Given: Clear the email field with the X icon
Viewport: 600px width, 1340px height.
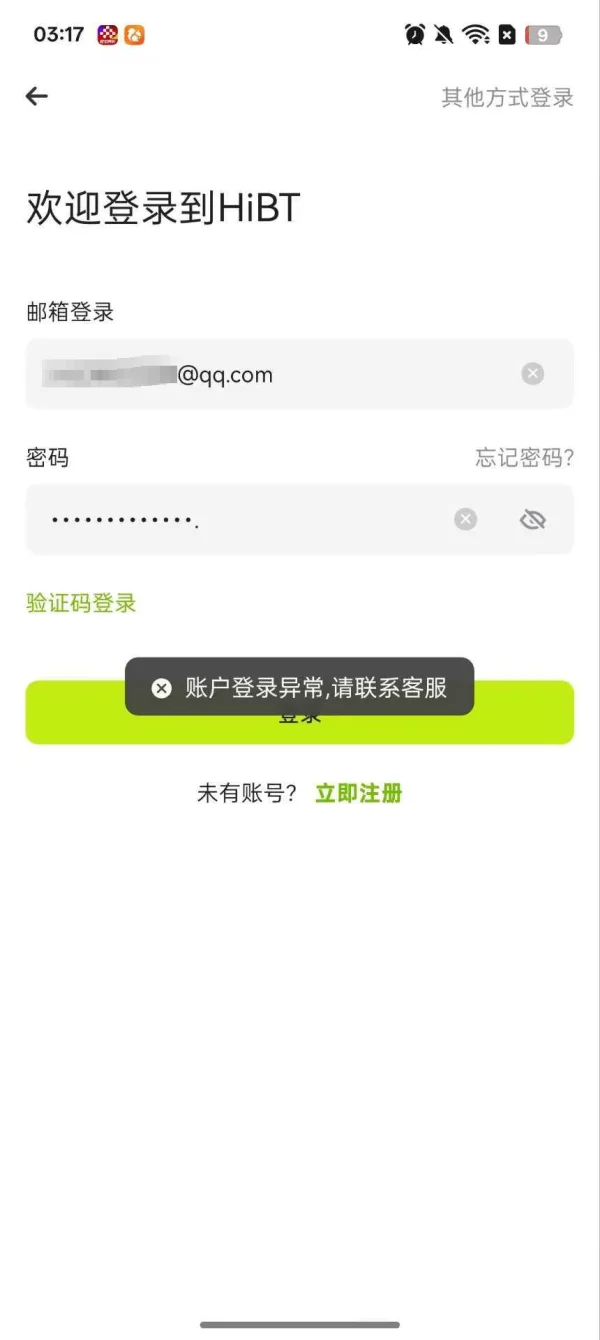Looking at the screenshot, I should tap(533, 374).
